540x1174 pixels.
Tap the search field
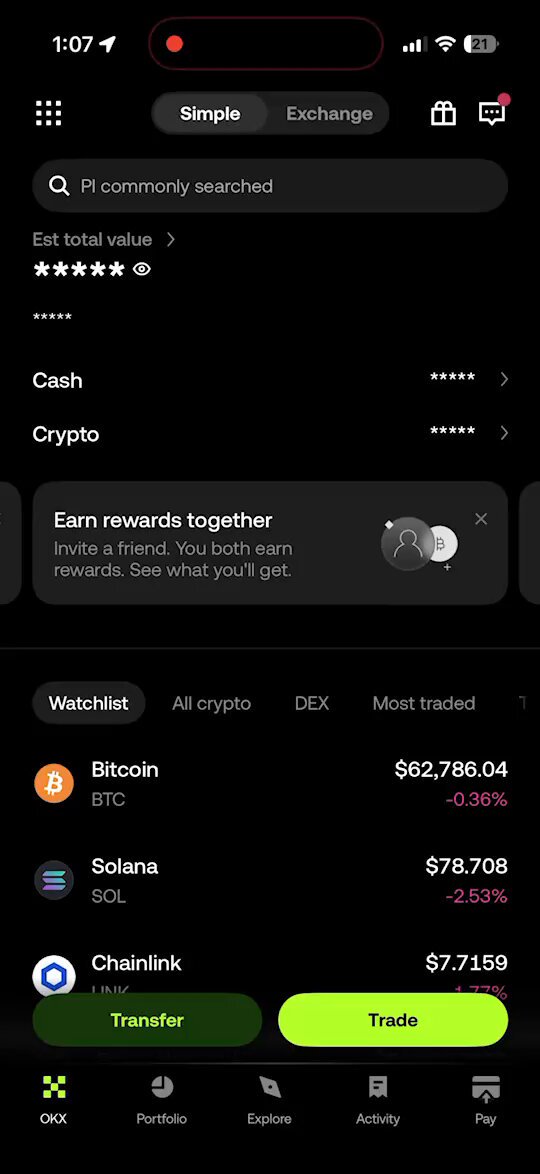click(270, 186)
